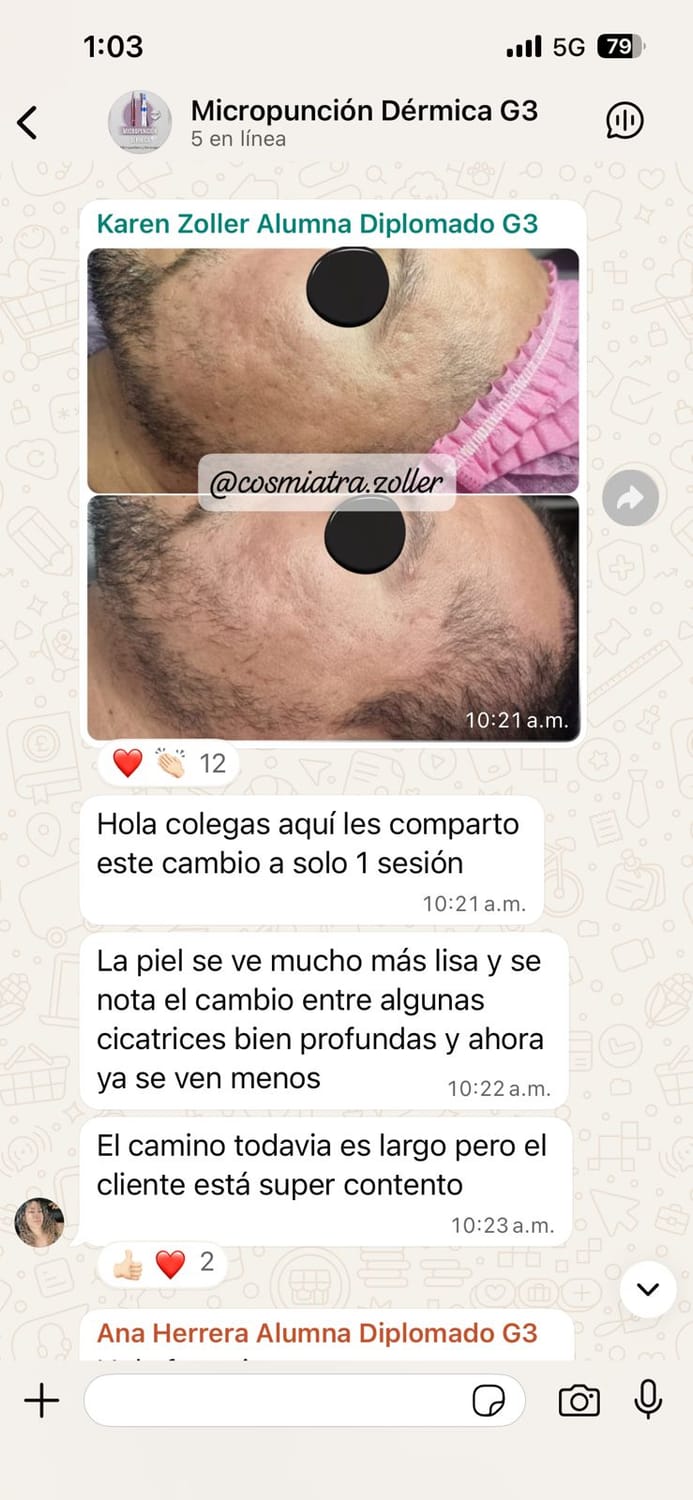Forward the shared photo message
Image resolution: width=693 pixels, height=1500 pixels.
(630, 498)
